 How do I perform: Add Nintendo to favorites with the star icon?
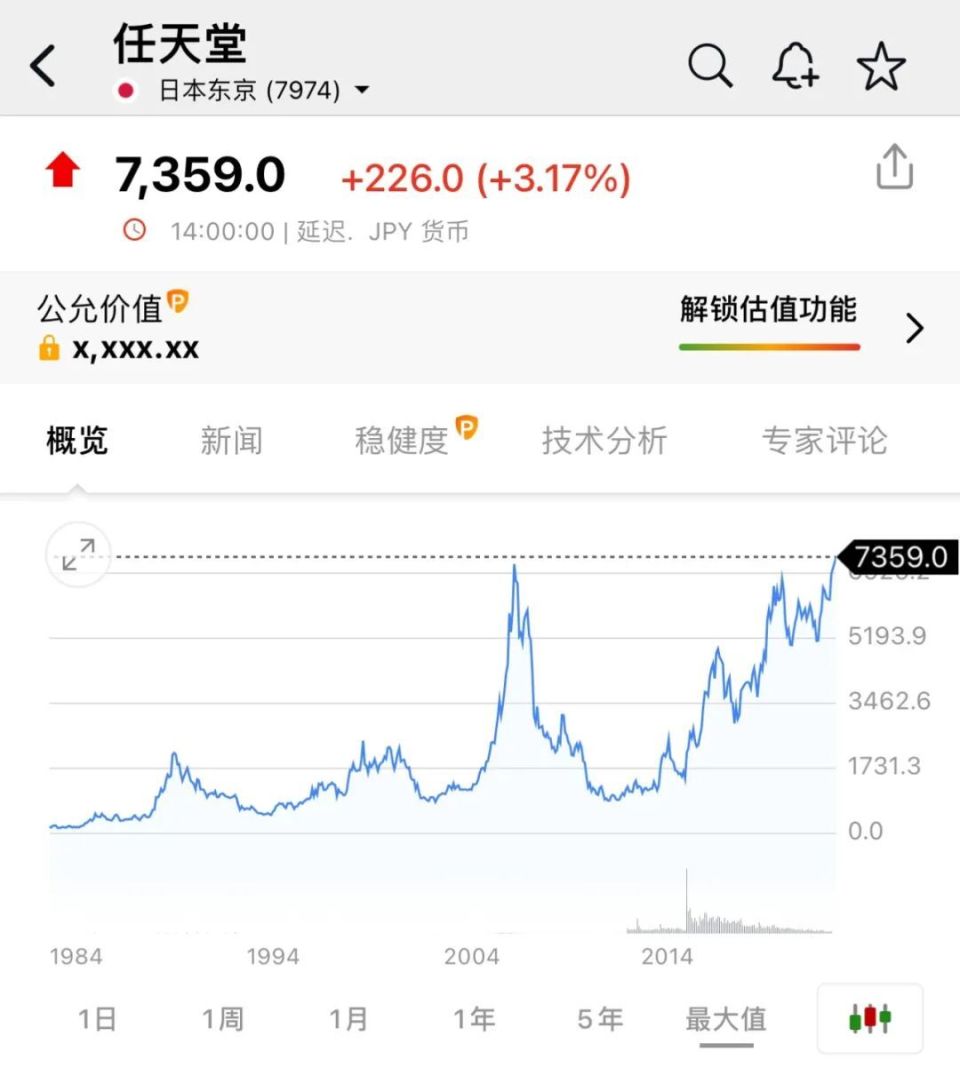881,65
